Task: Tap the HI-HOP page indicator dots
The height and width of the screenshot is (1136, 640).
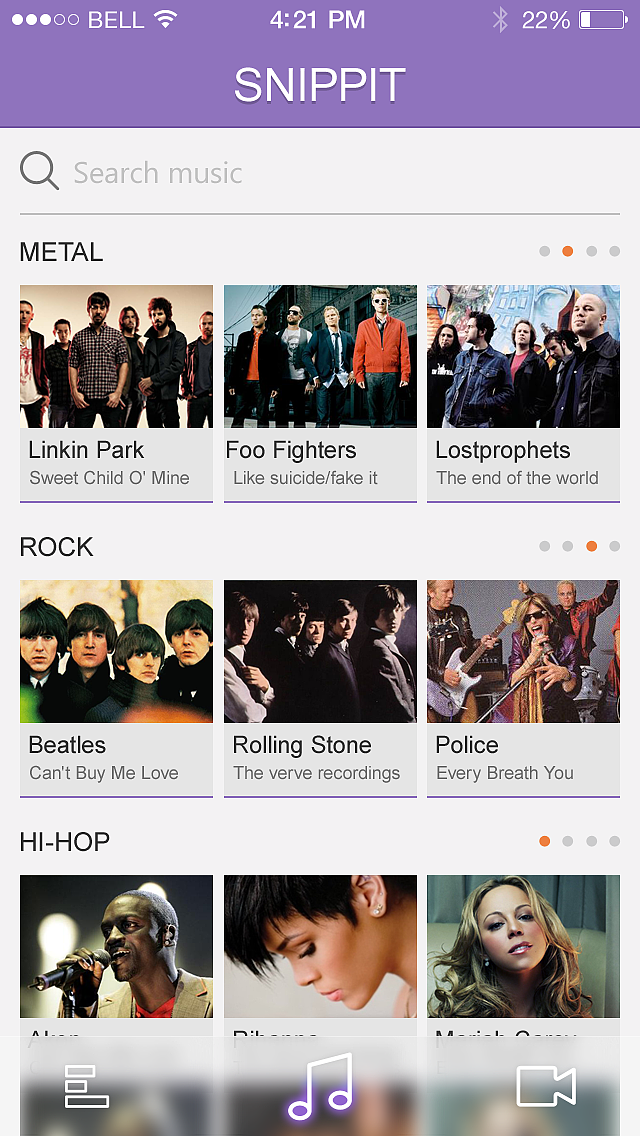Action: tap(579, 842)
